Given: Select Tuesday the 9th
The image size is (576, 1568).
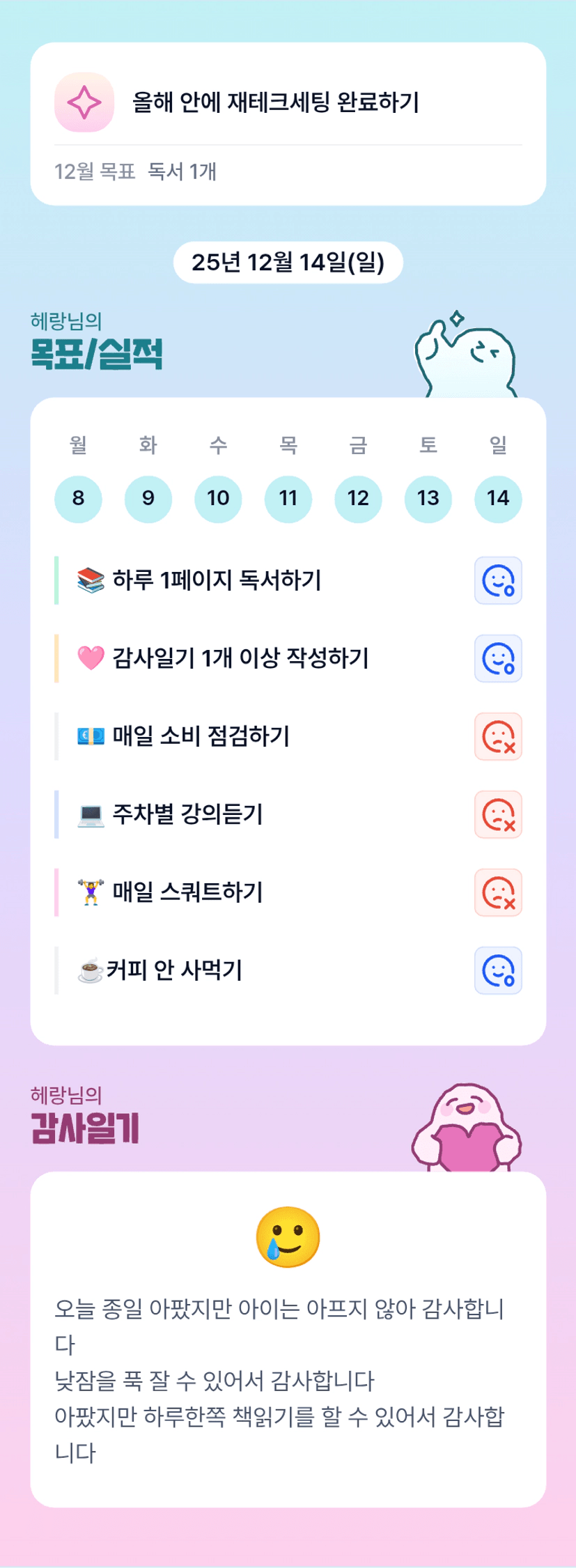Looking at the screenshot, I should click(148, 499).
